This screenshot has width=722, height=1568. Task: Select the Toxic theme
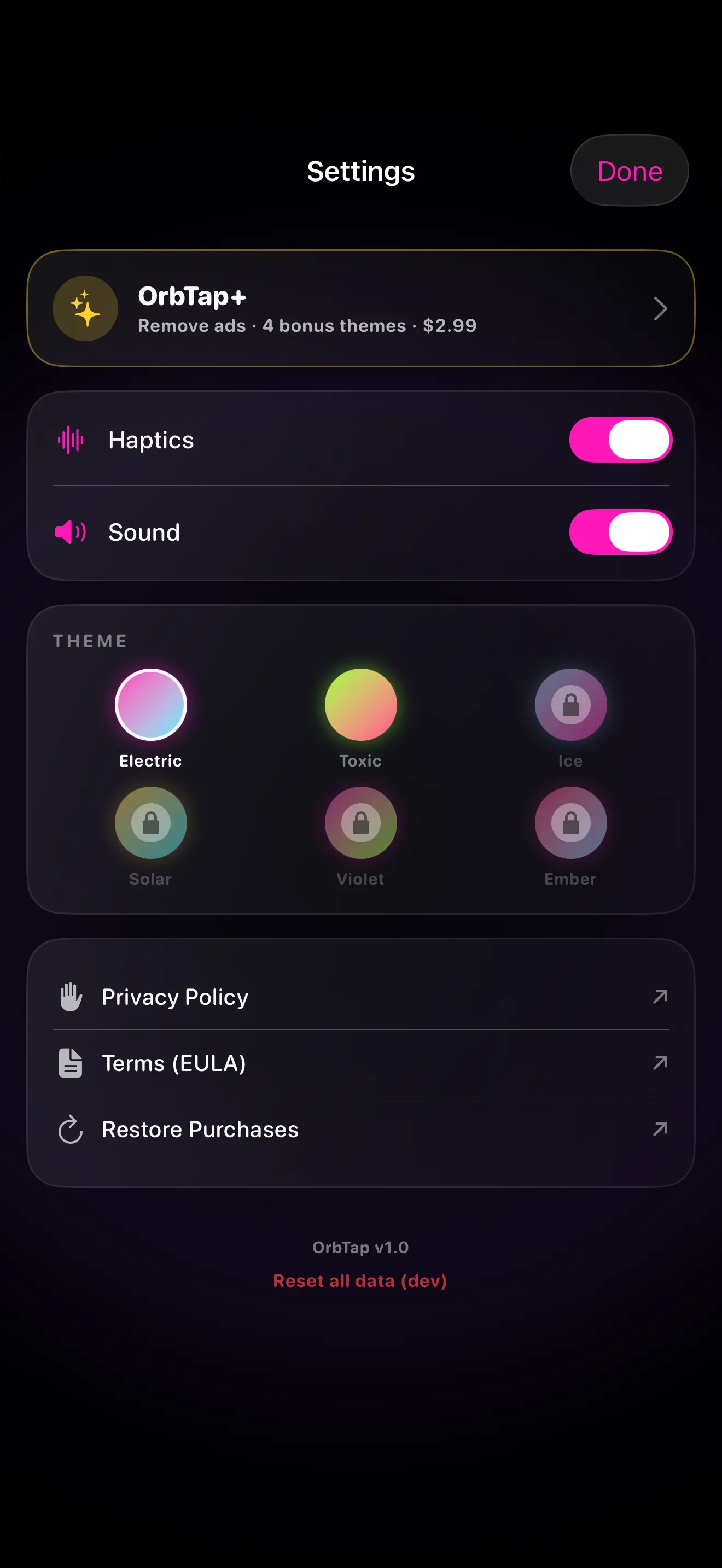coord(360,704)
